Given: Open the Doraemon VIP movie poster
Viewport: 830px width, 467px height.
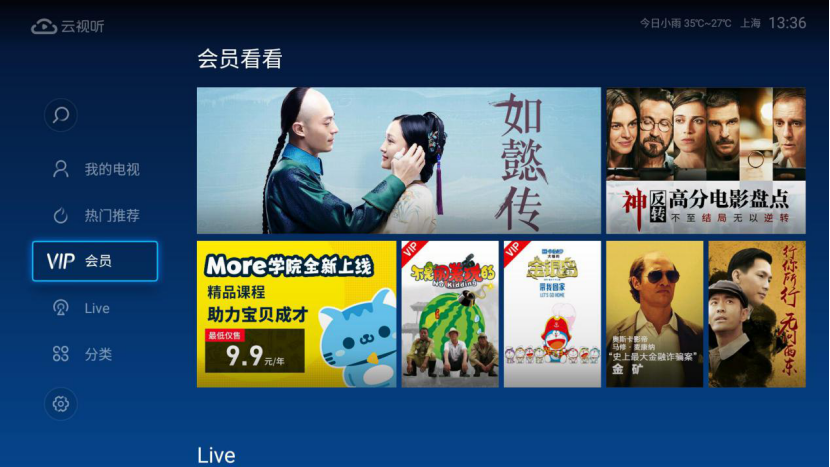Looking at the screenshot, I should coord(552,314).
